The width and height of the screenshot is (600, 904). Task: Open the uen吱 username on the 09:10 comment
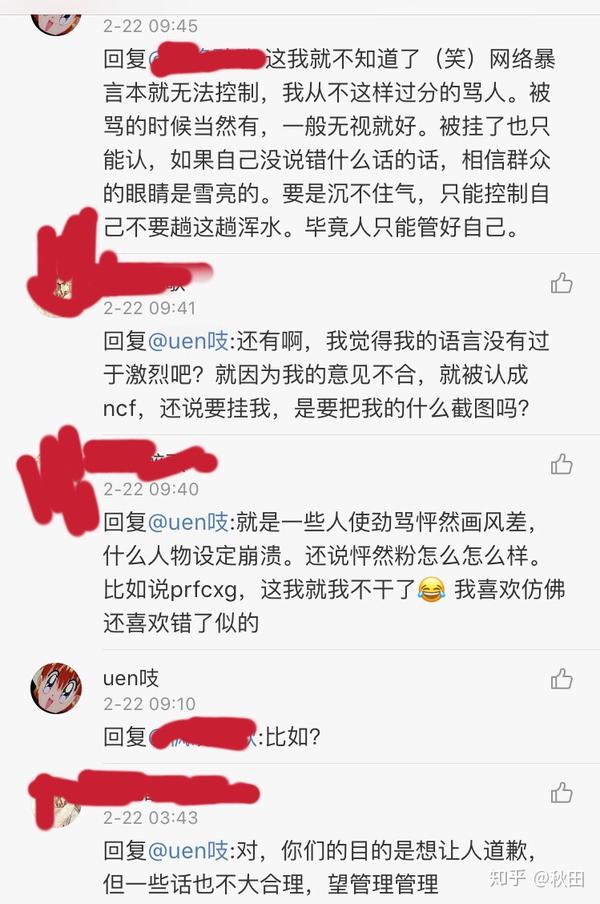131,678
